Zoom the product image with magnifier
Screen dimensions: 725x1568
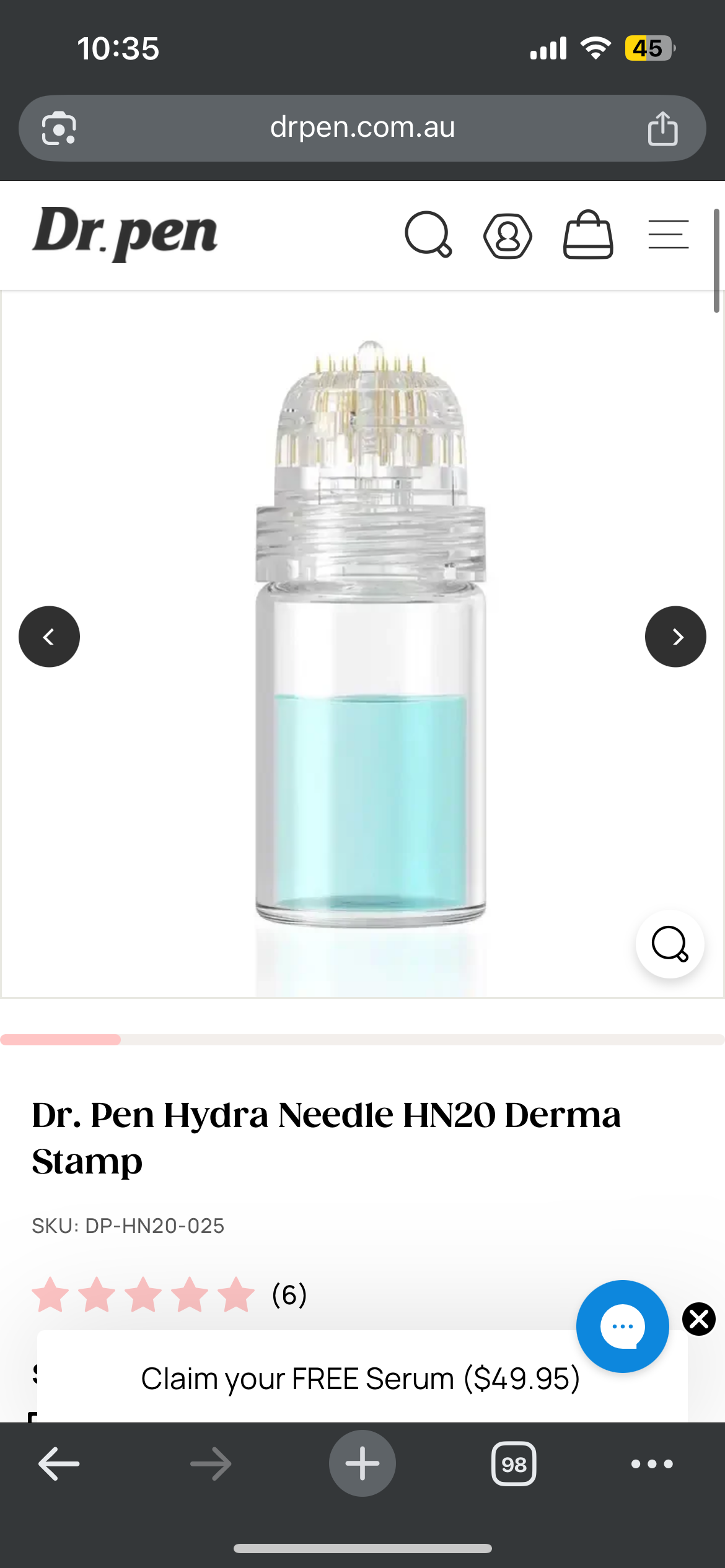tap(670, 944)
